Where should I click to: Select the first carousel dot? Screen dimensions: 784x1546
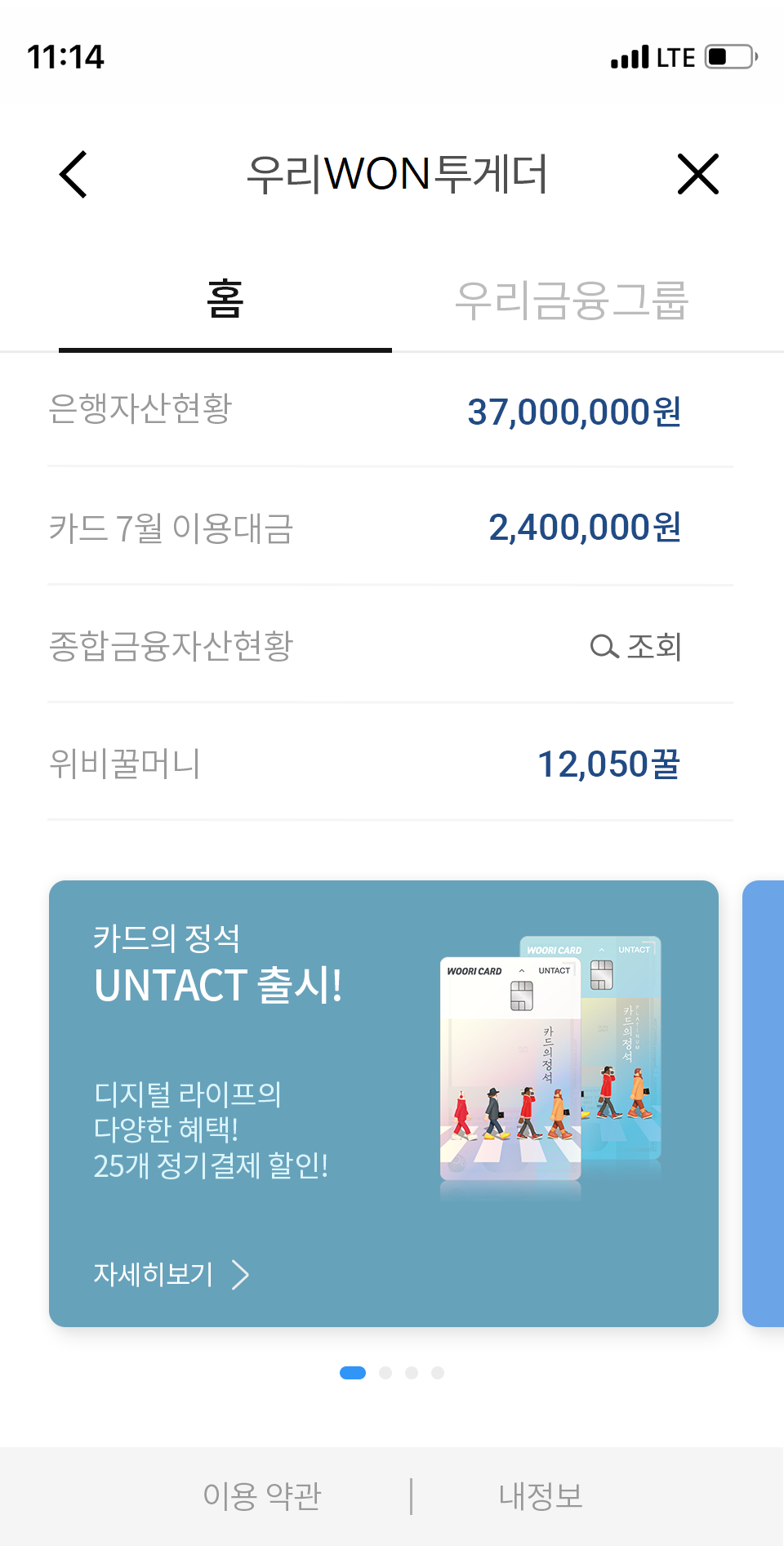point(354,1373)
